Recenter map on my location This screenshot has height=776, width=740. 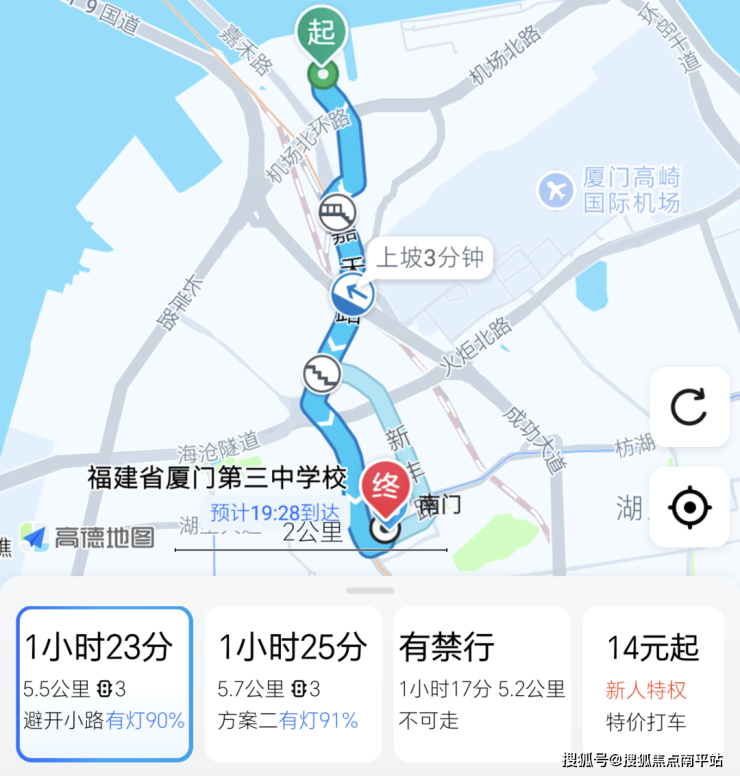pos(689,508)
